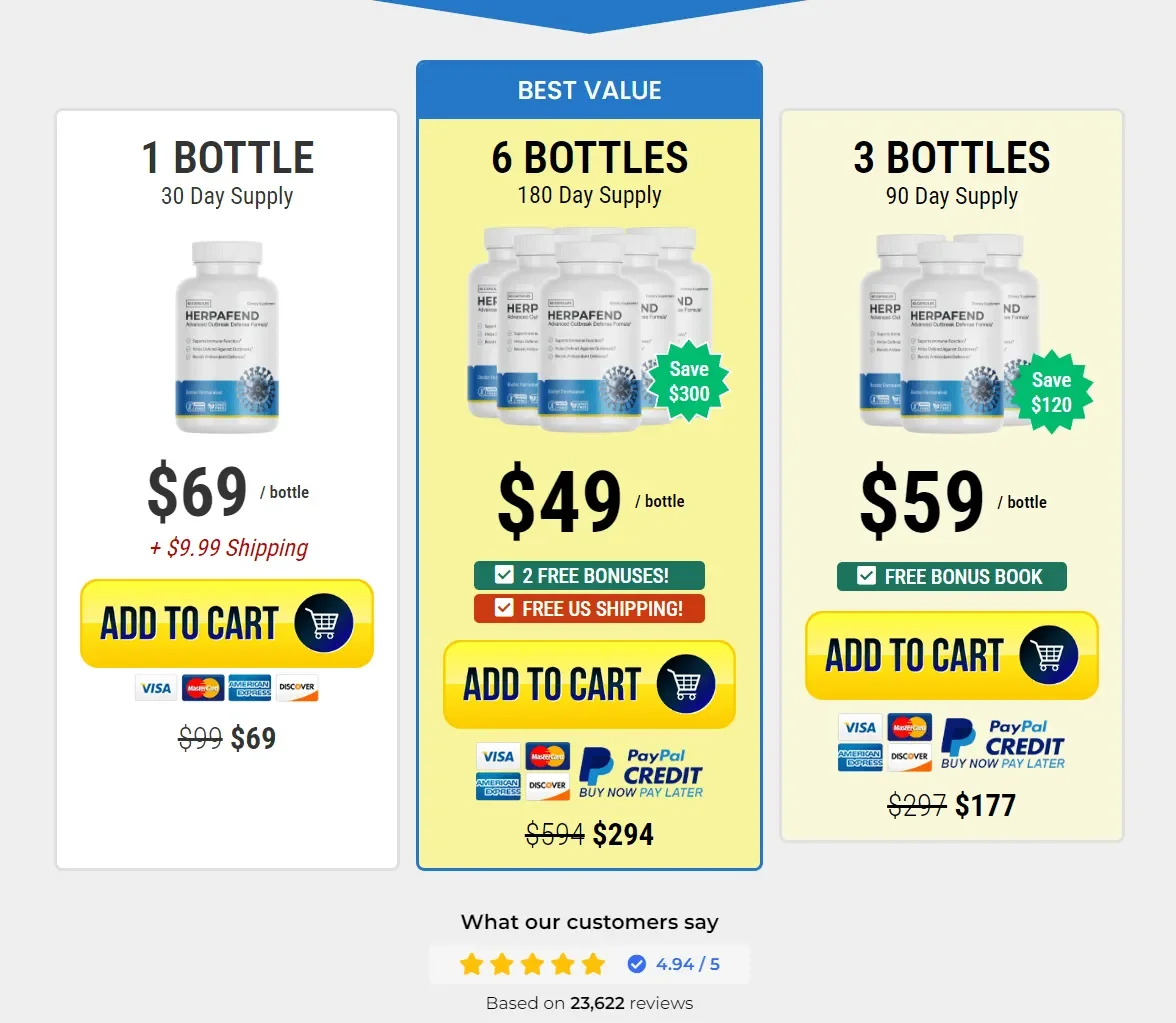1176x1023 pixels.
Task: Select the single HerpaFend bottle image
Action: [x=227, y=336]
